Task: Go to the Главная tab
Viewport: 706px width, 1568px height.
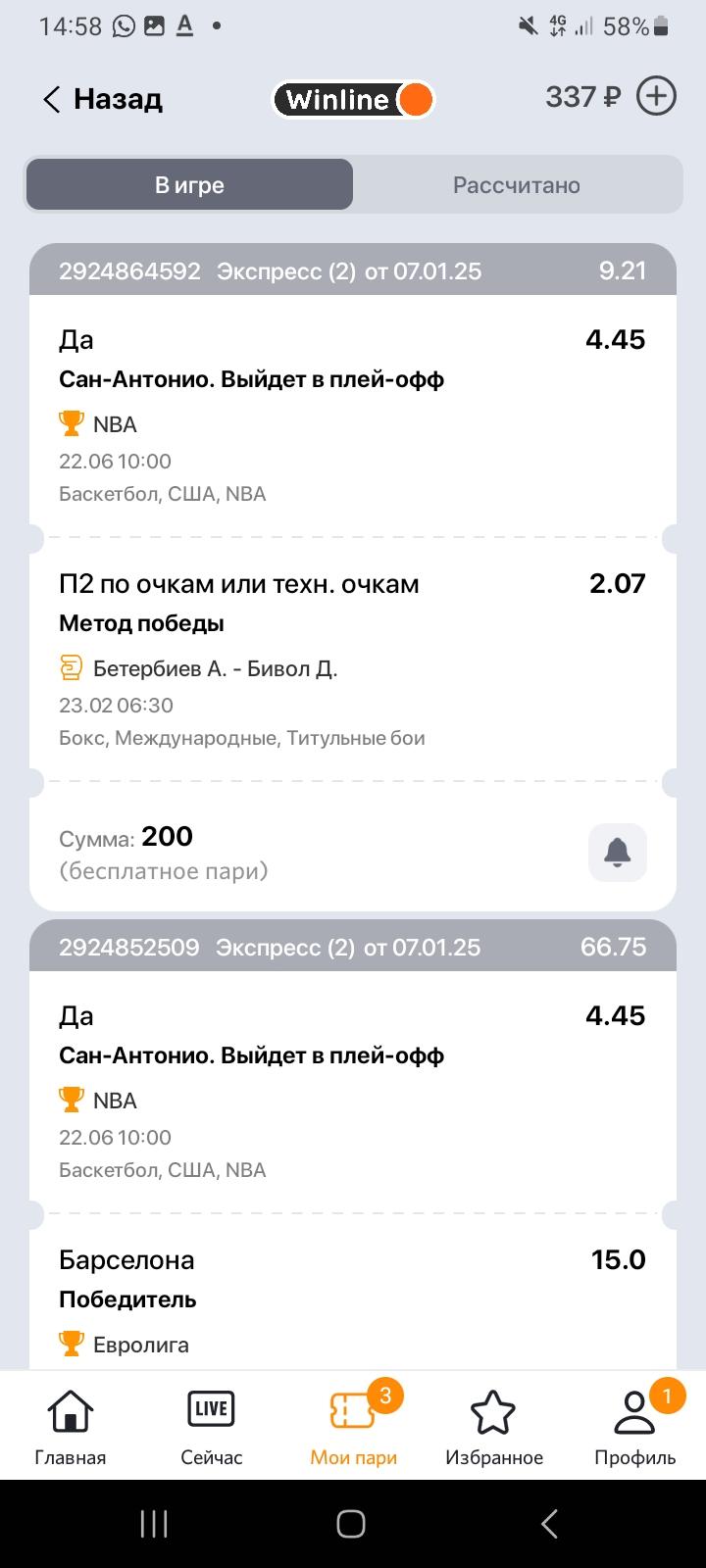Action: tap(71, 1427)
